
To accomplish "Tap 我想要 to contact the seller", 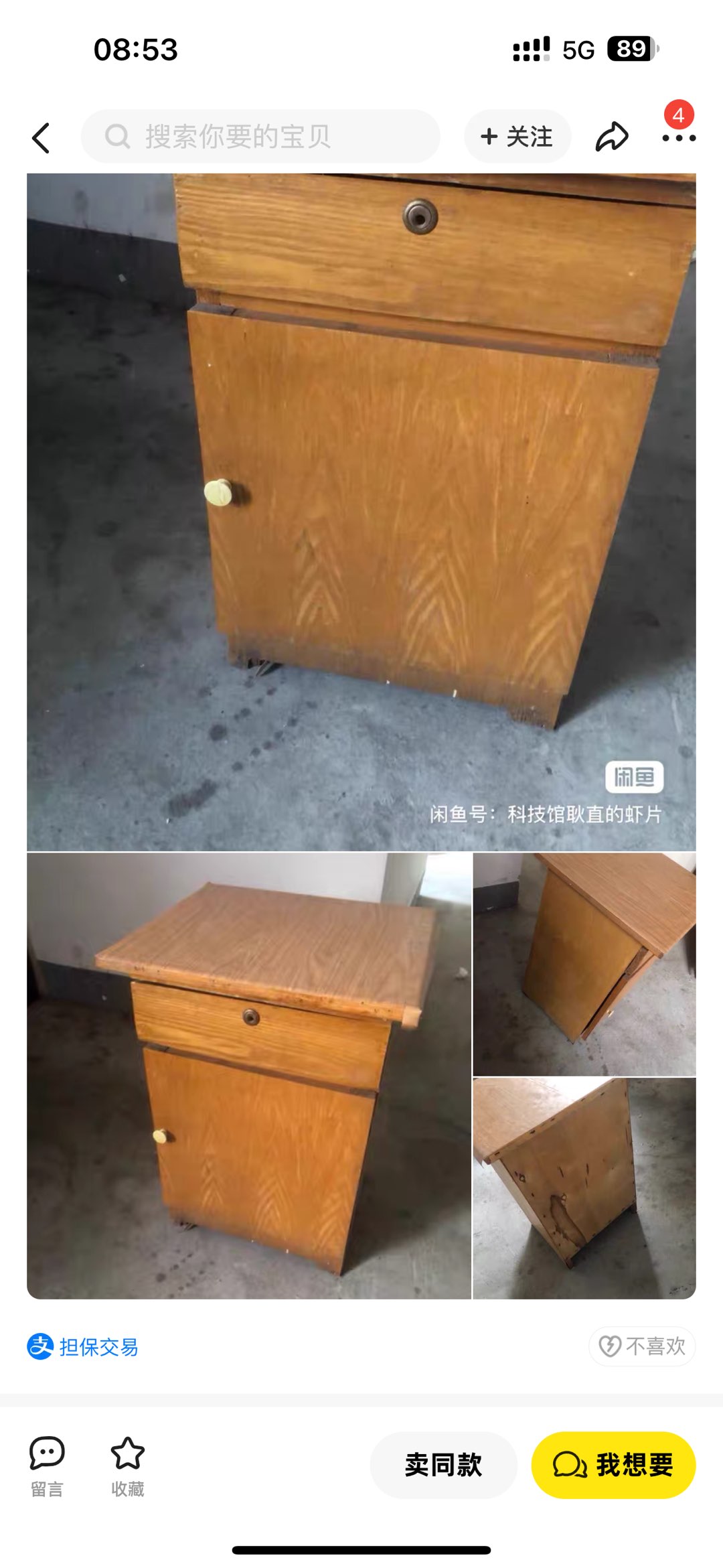I will click(x=613, y=1465).
